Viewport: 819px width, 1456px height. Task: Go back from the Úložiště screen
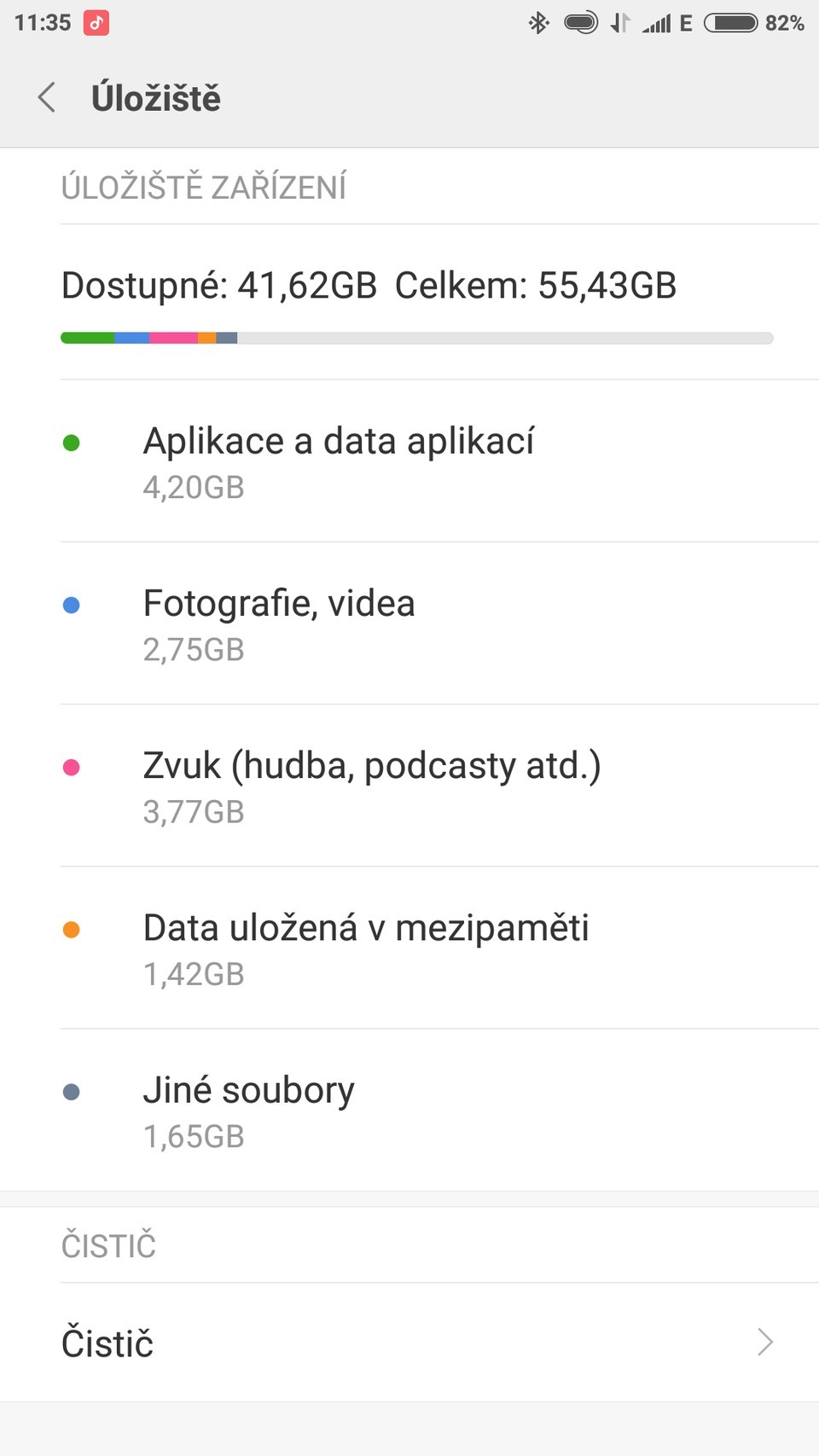pyautogui.click(x=48, y=97)
